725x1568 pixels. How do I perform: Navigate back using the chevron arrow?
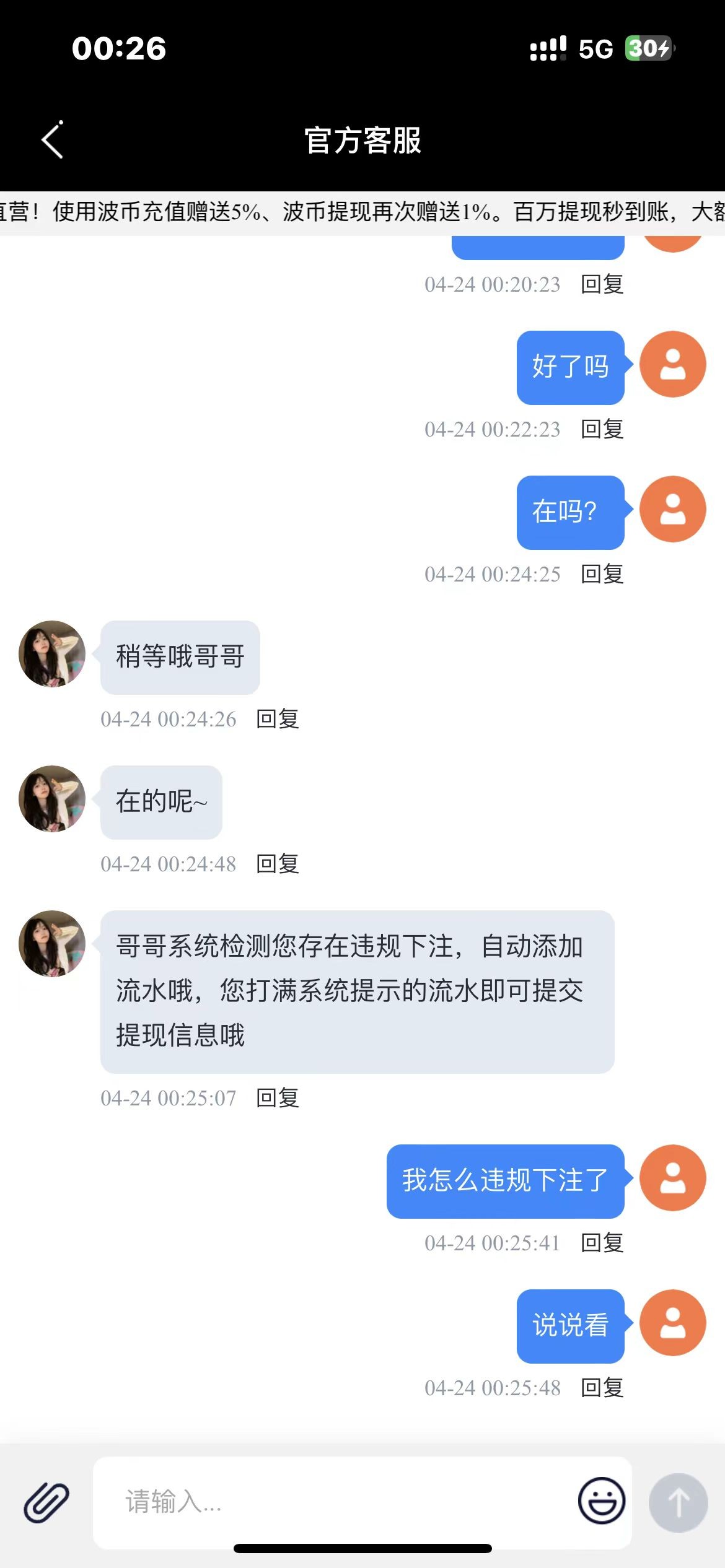tap(52, 141)
